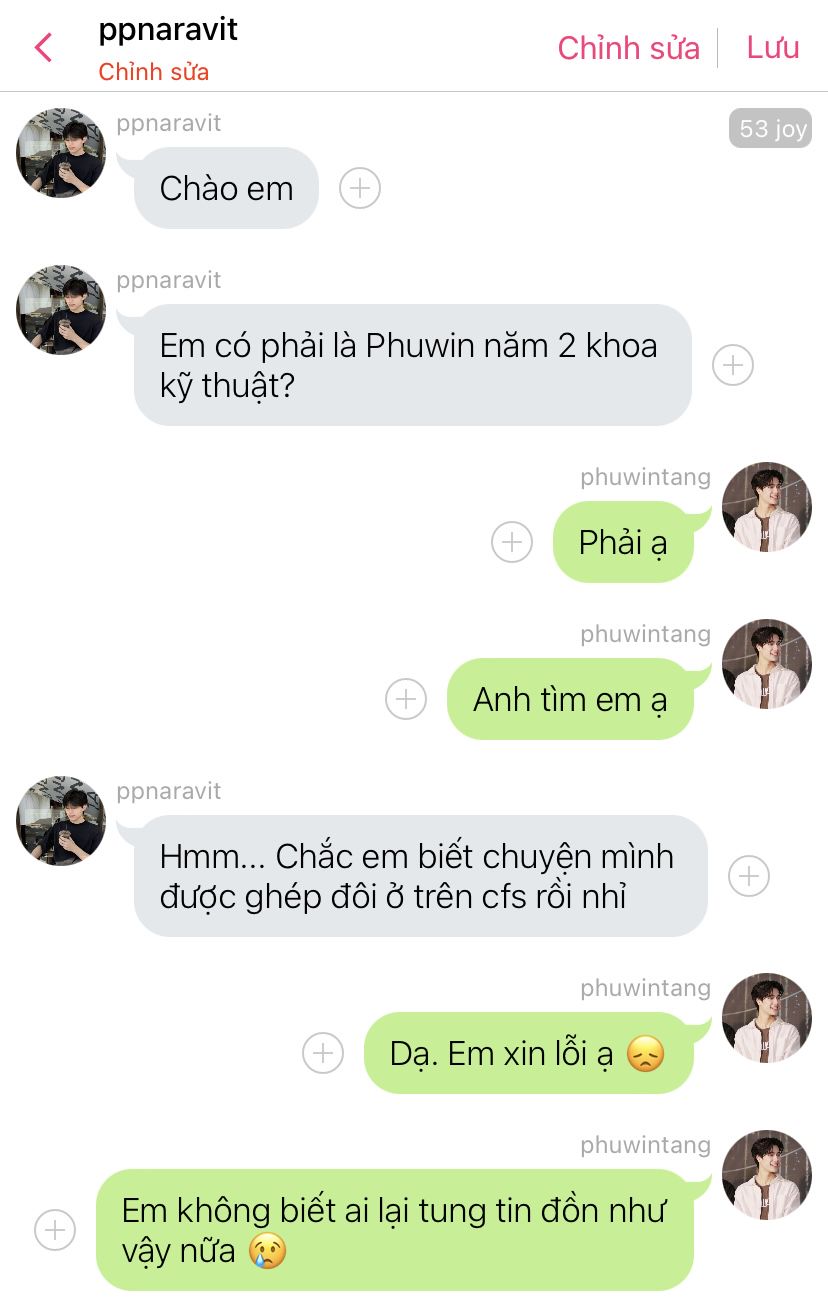828x1309 pixels.
Task: Tap Chỉnh sửa in the top bar
Action: pyautogui.click(x=628, y=47)
